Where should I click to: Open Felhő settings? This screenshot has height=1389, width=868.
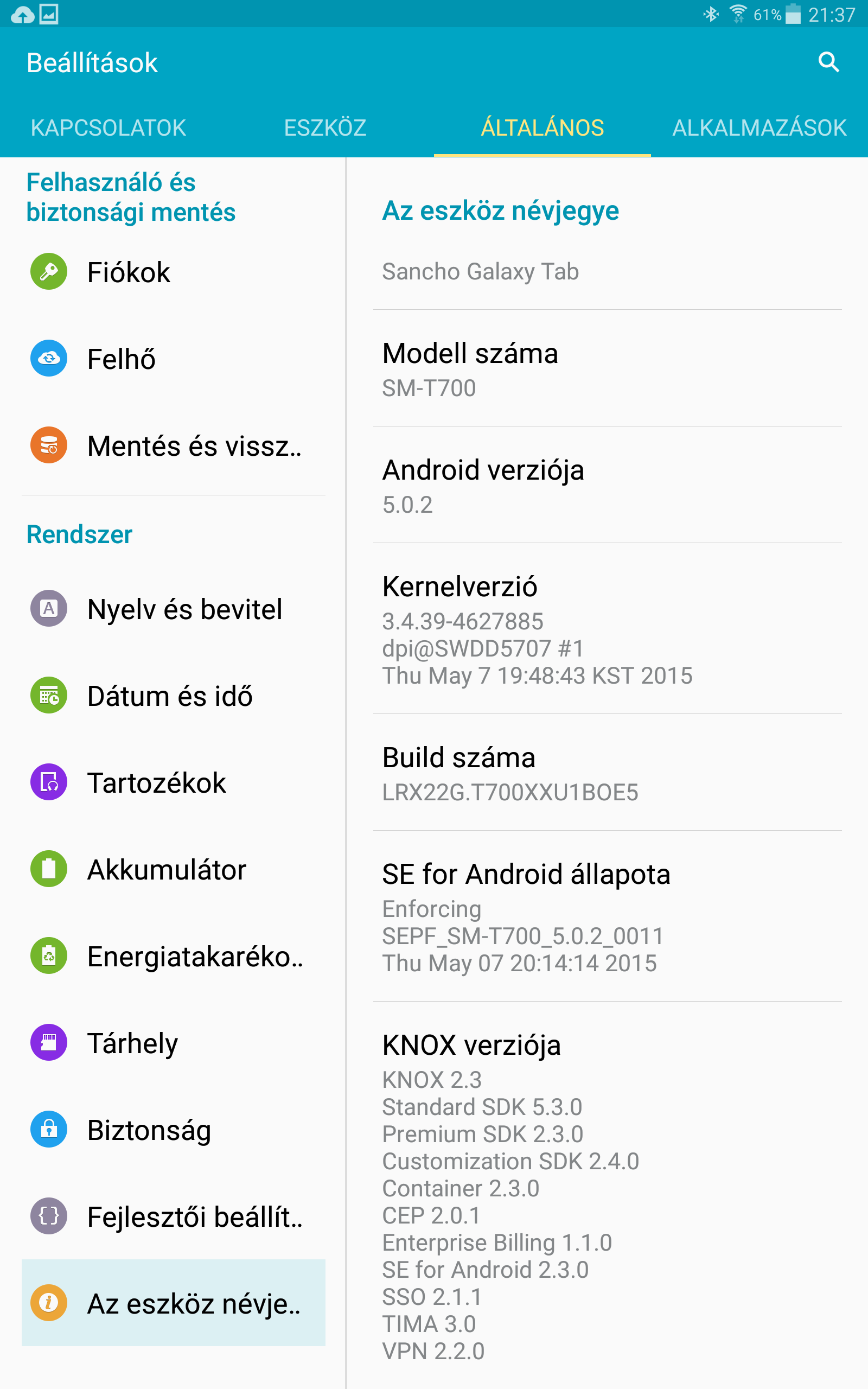point(174,358)
